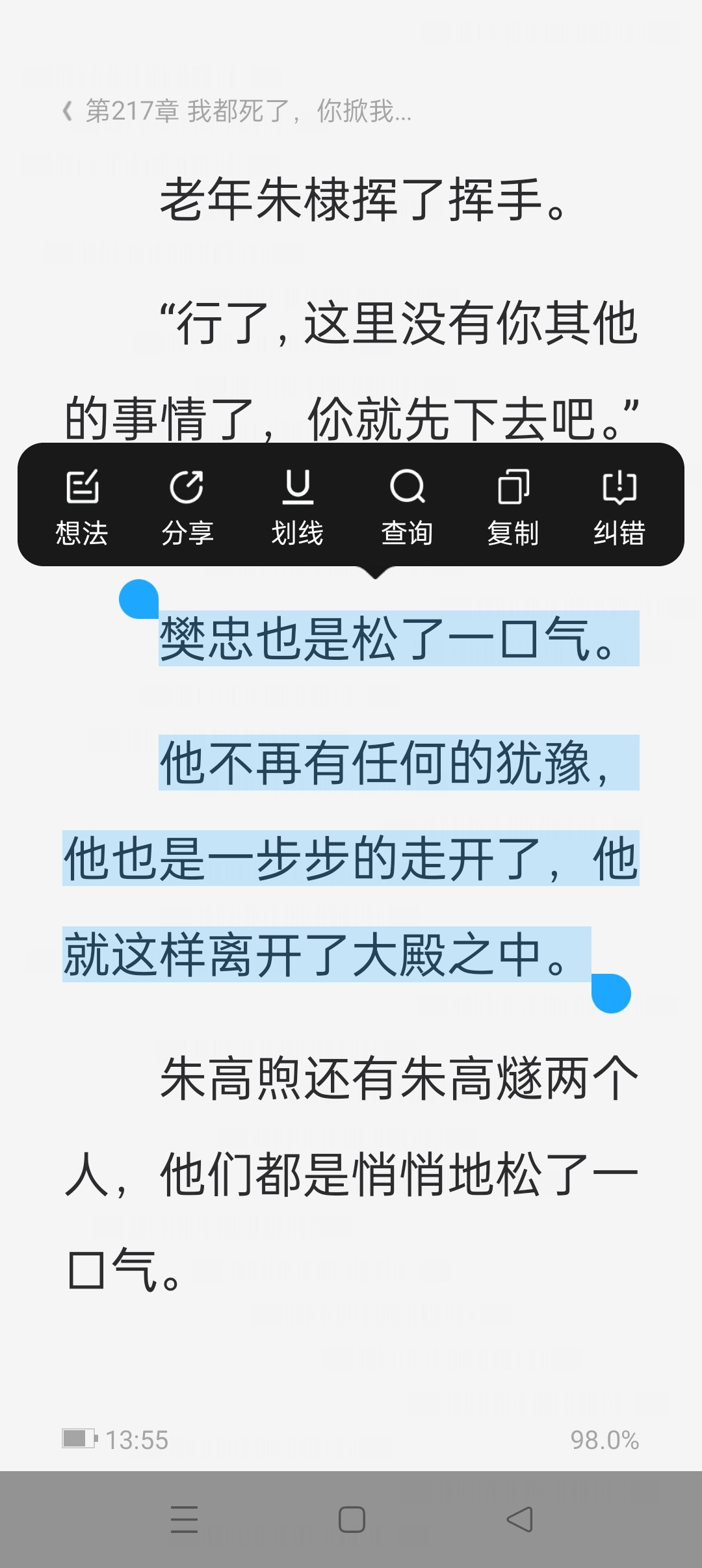This screenshot has width=702, height=1568.
Task: Tap the system home button
Action: pyautogui.click(x=352, y=1520)
